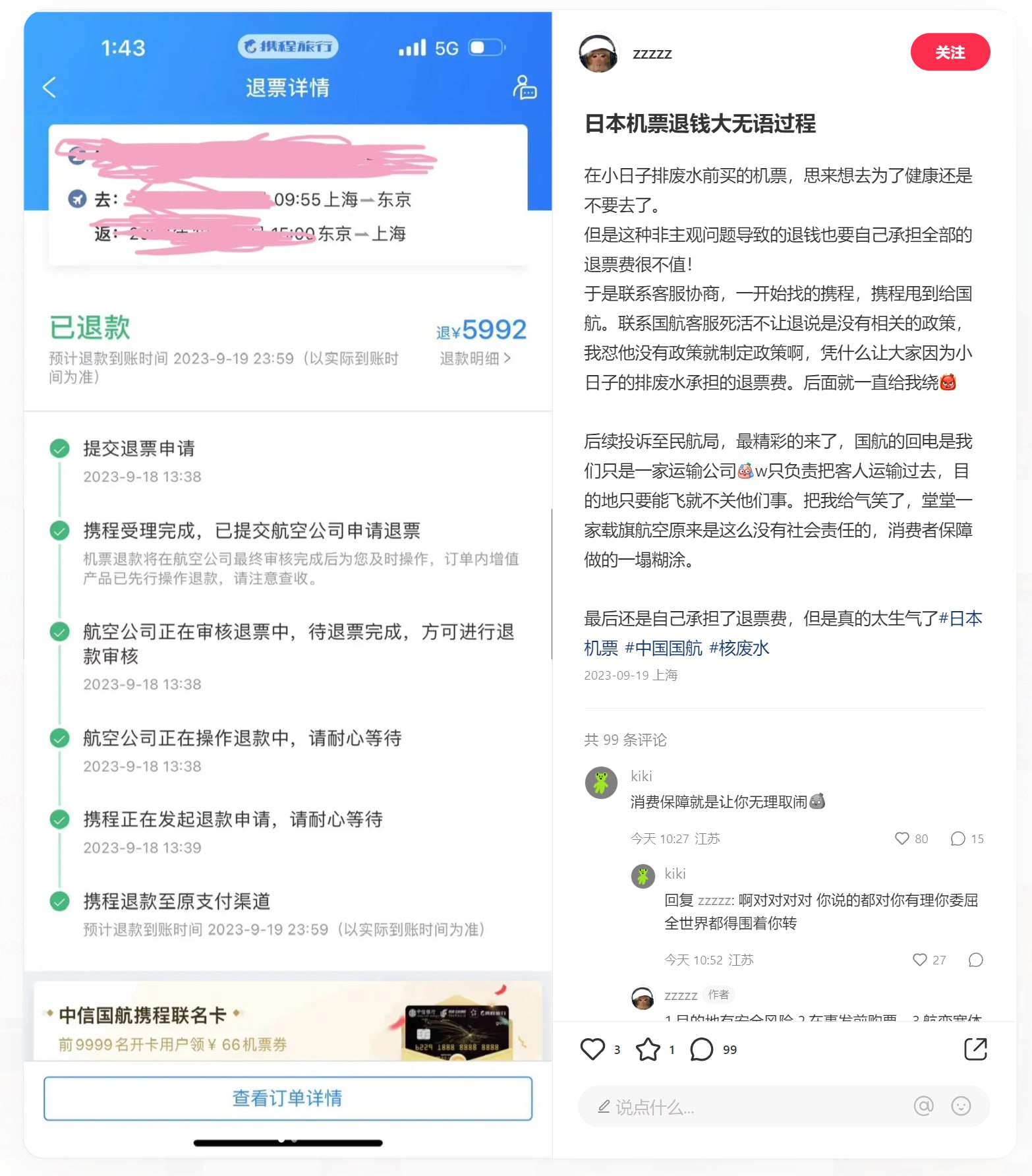Tap the back arrow on 退票详情 screen
This screenshot has width=1032, height=1176.
pyautogui.click(x=50, y=86)
